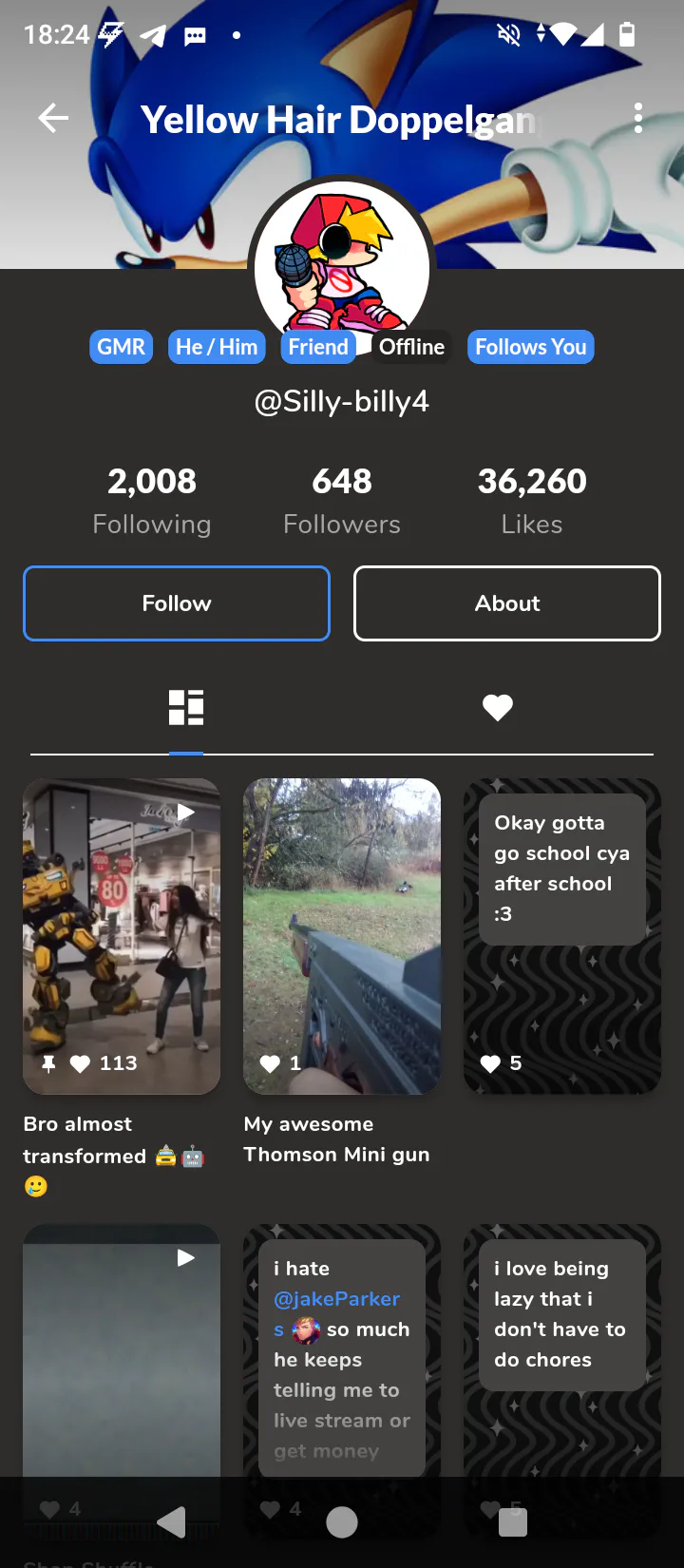Switch to the liked posts heart tab
684x1568 pixels.
tap(497, 708)
